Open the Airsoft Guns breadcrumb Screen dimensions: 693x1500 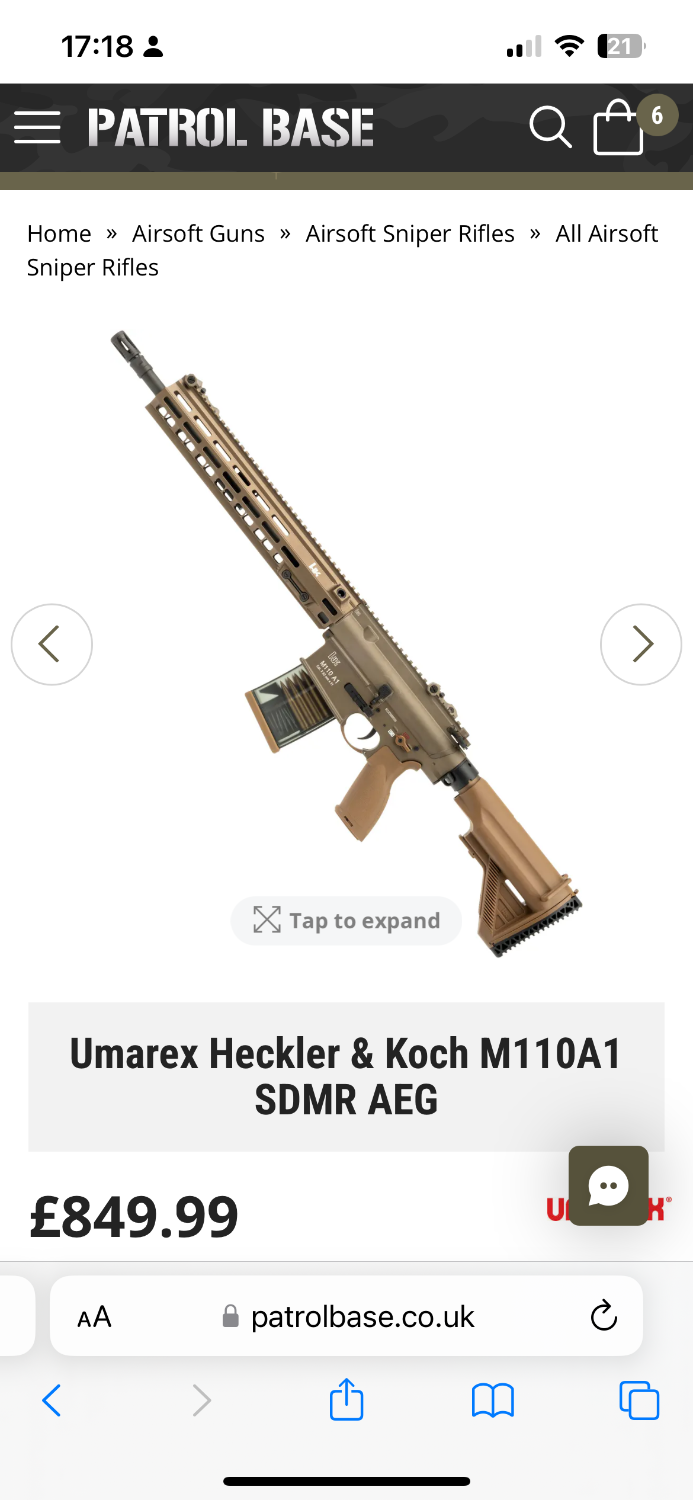coord(198,234)
